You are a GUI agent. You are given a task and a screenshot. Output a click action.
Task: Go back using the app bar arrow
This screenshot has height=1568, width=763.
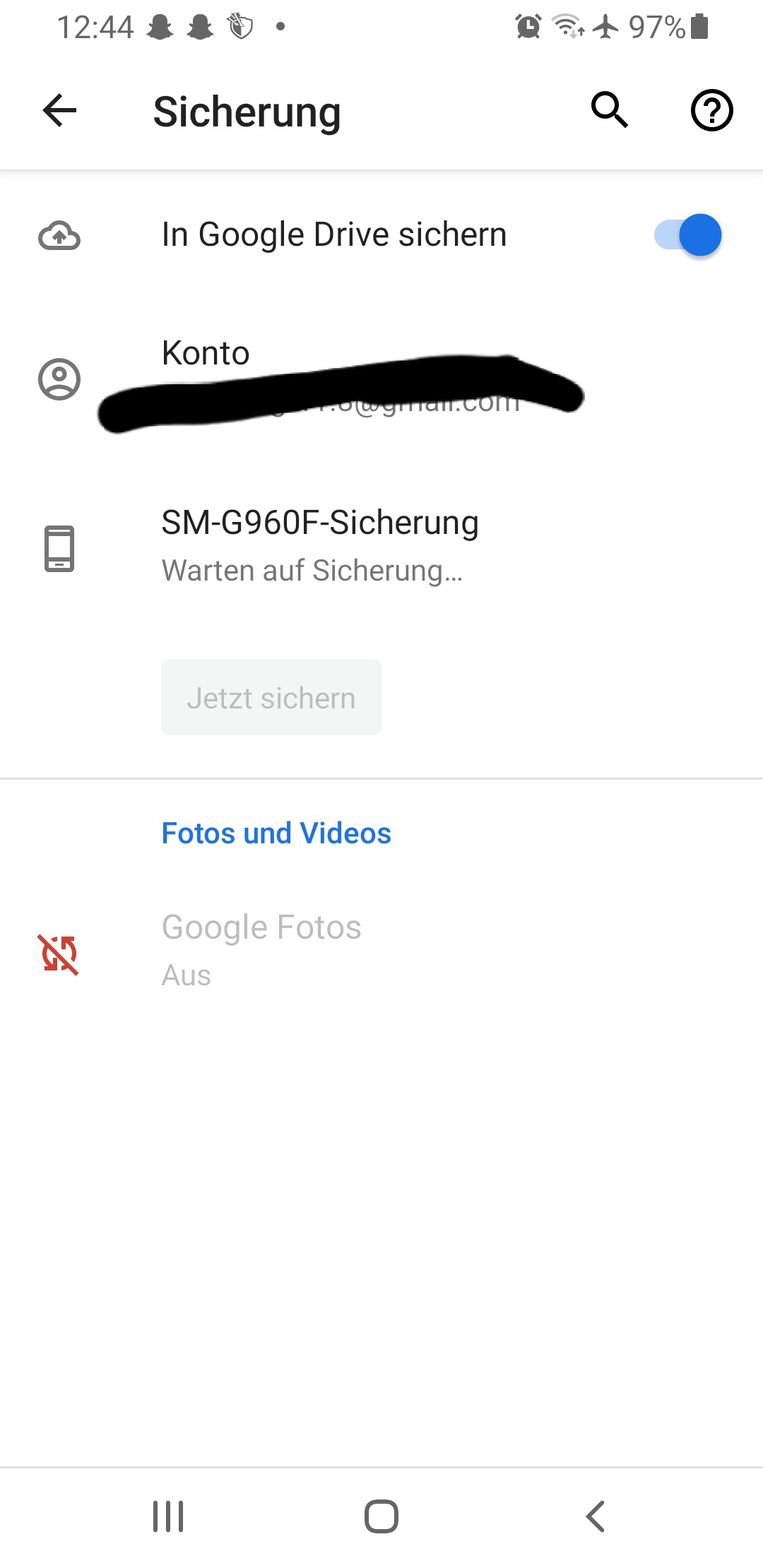pyautogui.click(x=59, y=111)
